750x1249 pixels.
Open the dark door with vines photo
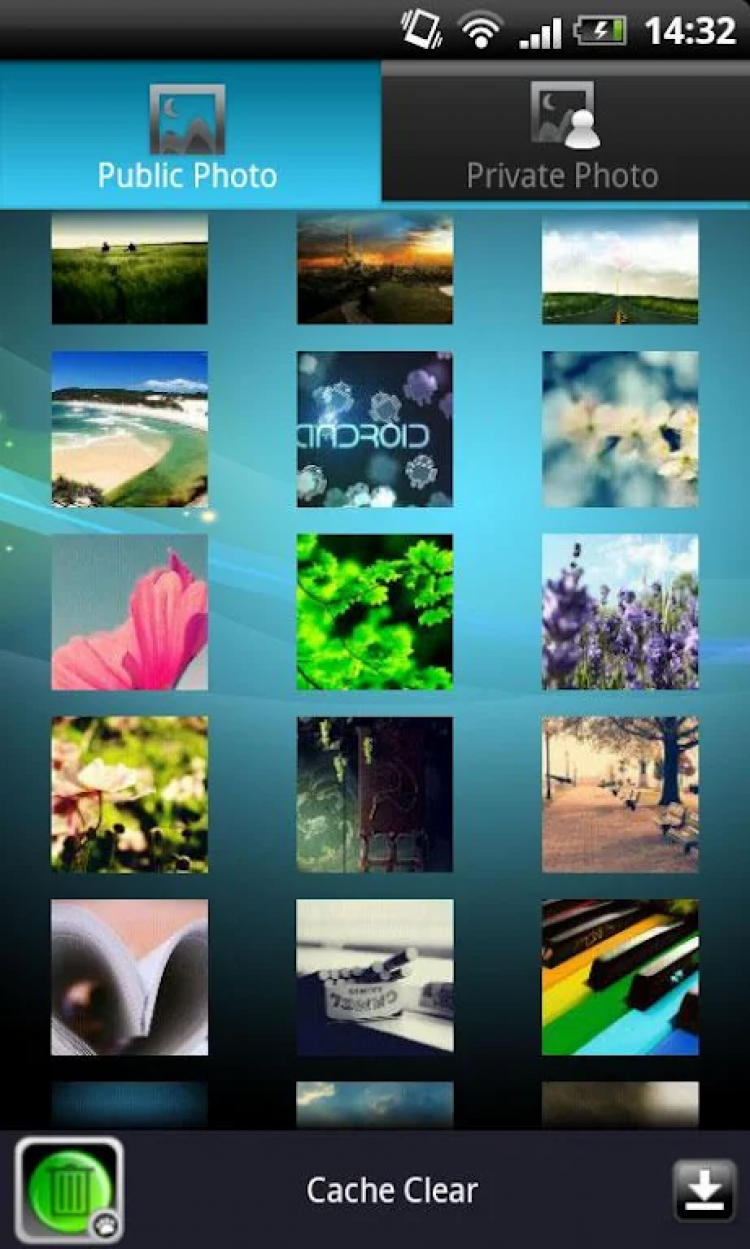(x=375, y=794)
